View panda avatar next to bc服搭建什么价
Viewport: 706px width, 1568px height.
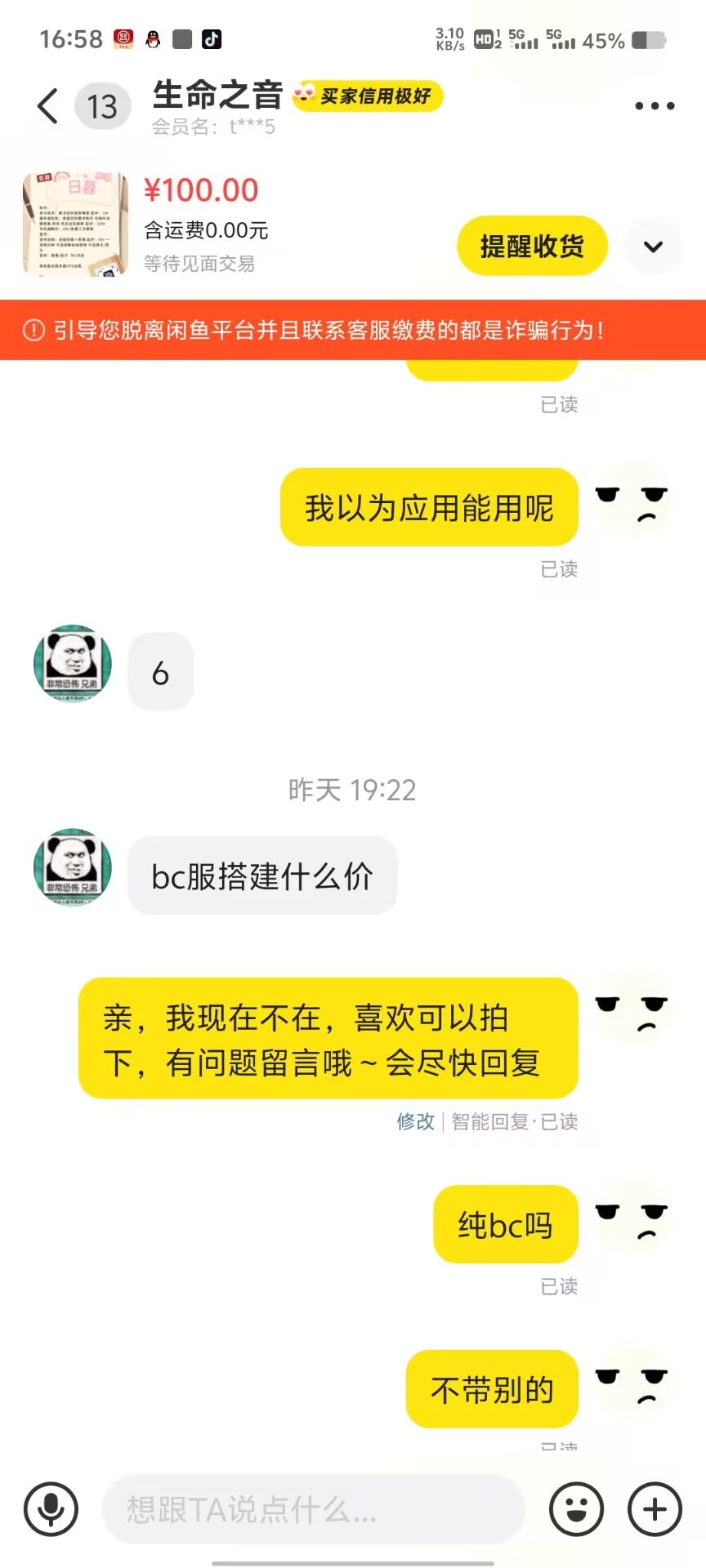point(73,867)
